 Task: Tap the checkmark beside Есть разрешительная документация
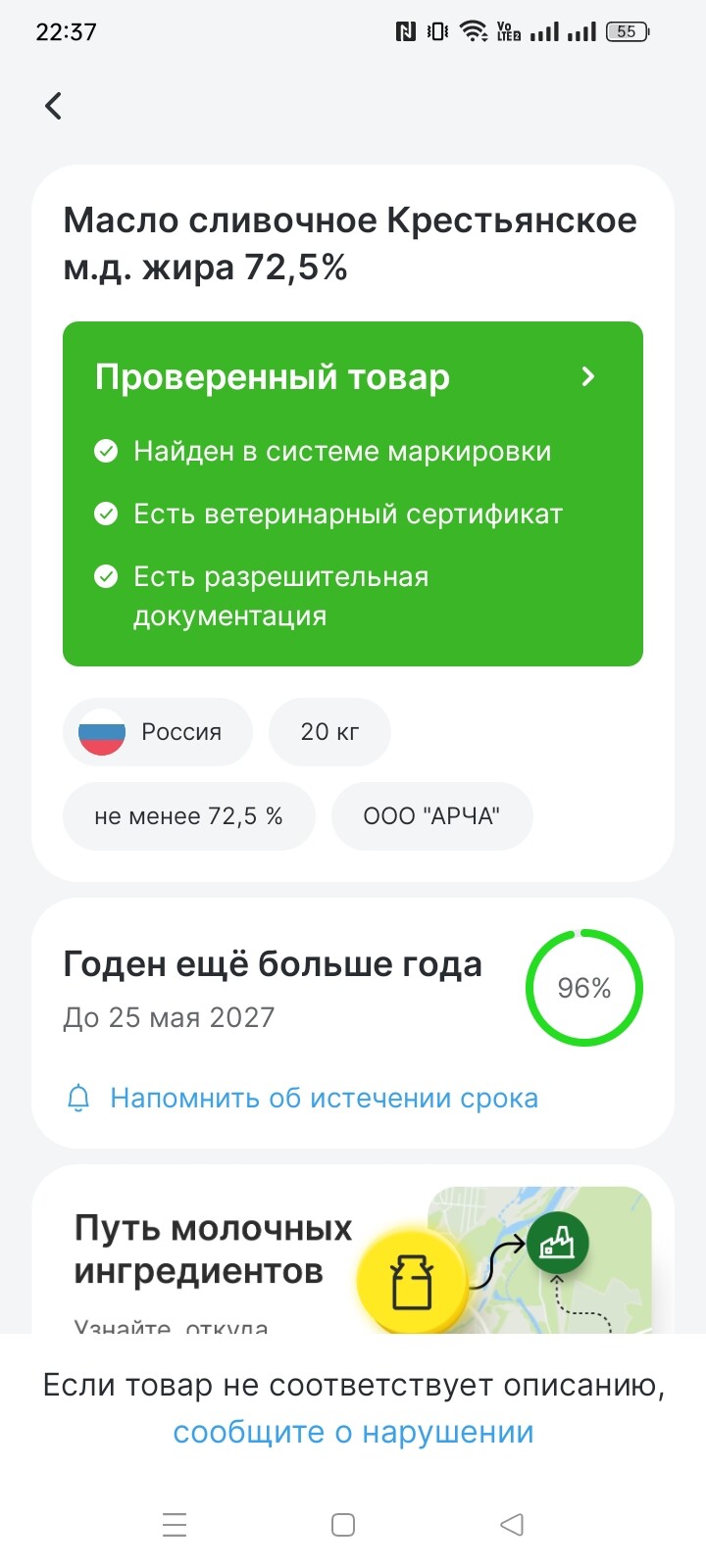[x=107, y=576]
